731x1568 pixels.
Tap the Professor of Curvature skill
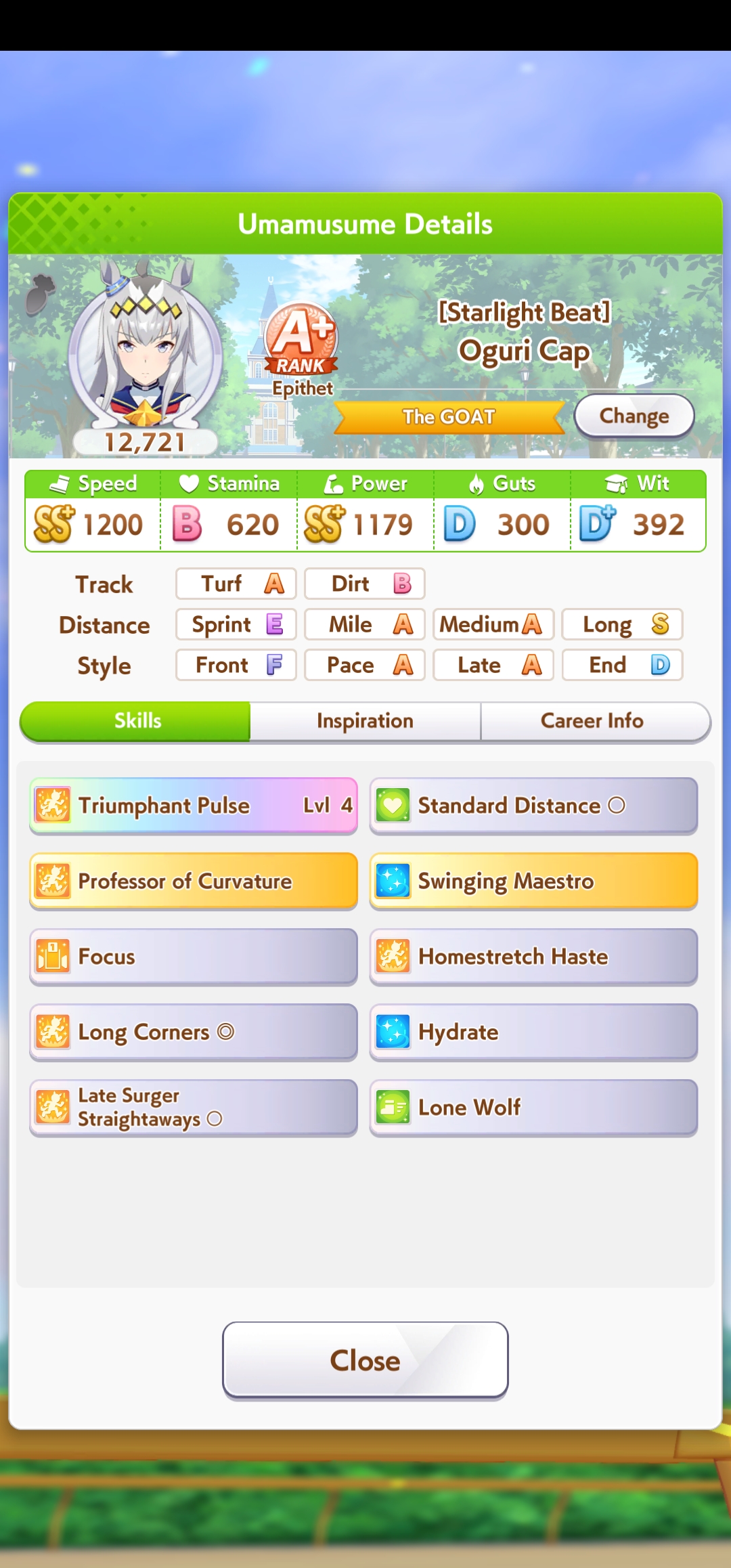click(193, 881)
